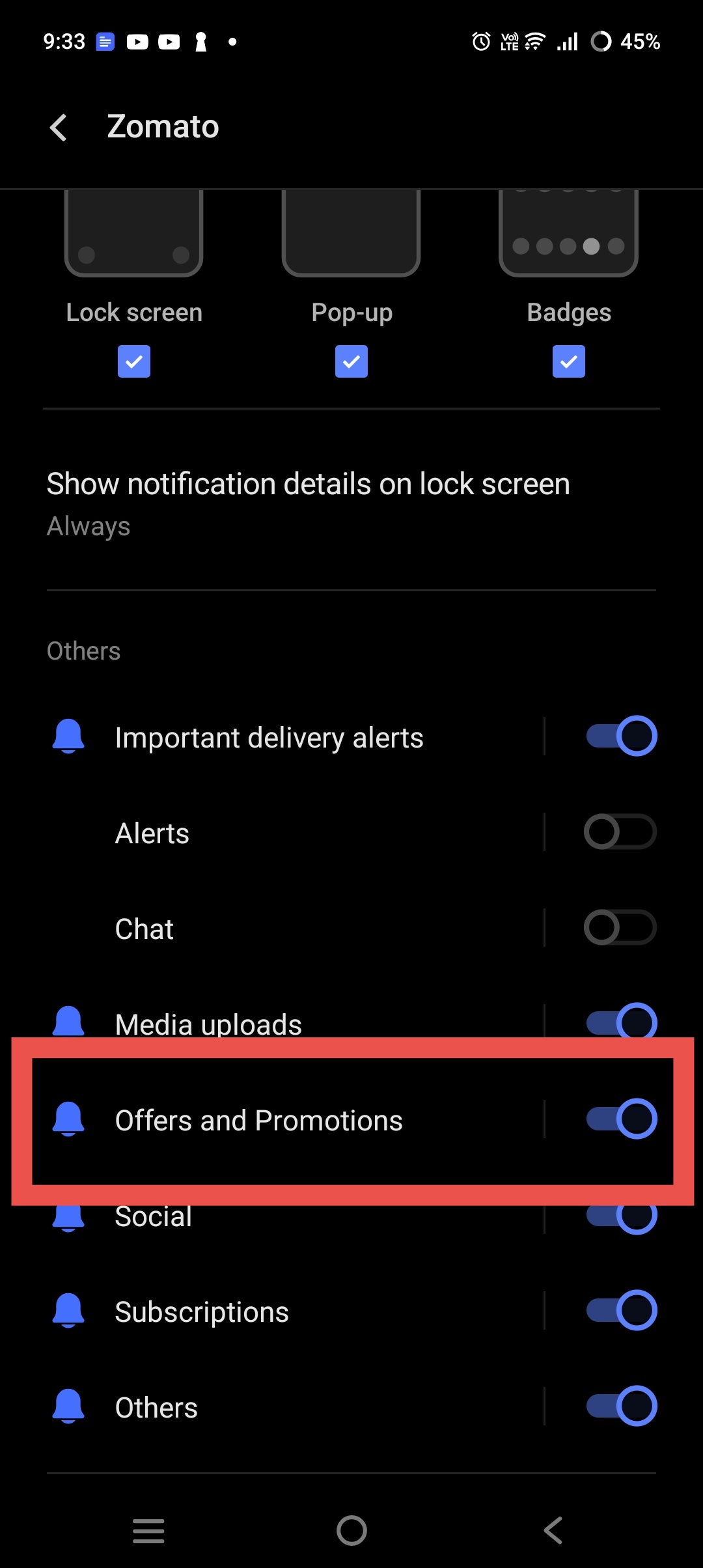Disable the Subscriptions toggle
The width and height of the screenshot is (703, 1568).
pos(621,1310)
